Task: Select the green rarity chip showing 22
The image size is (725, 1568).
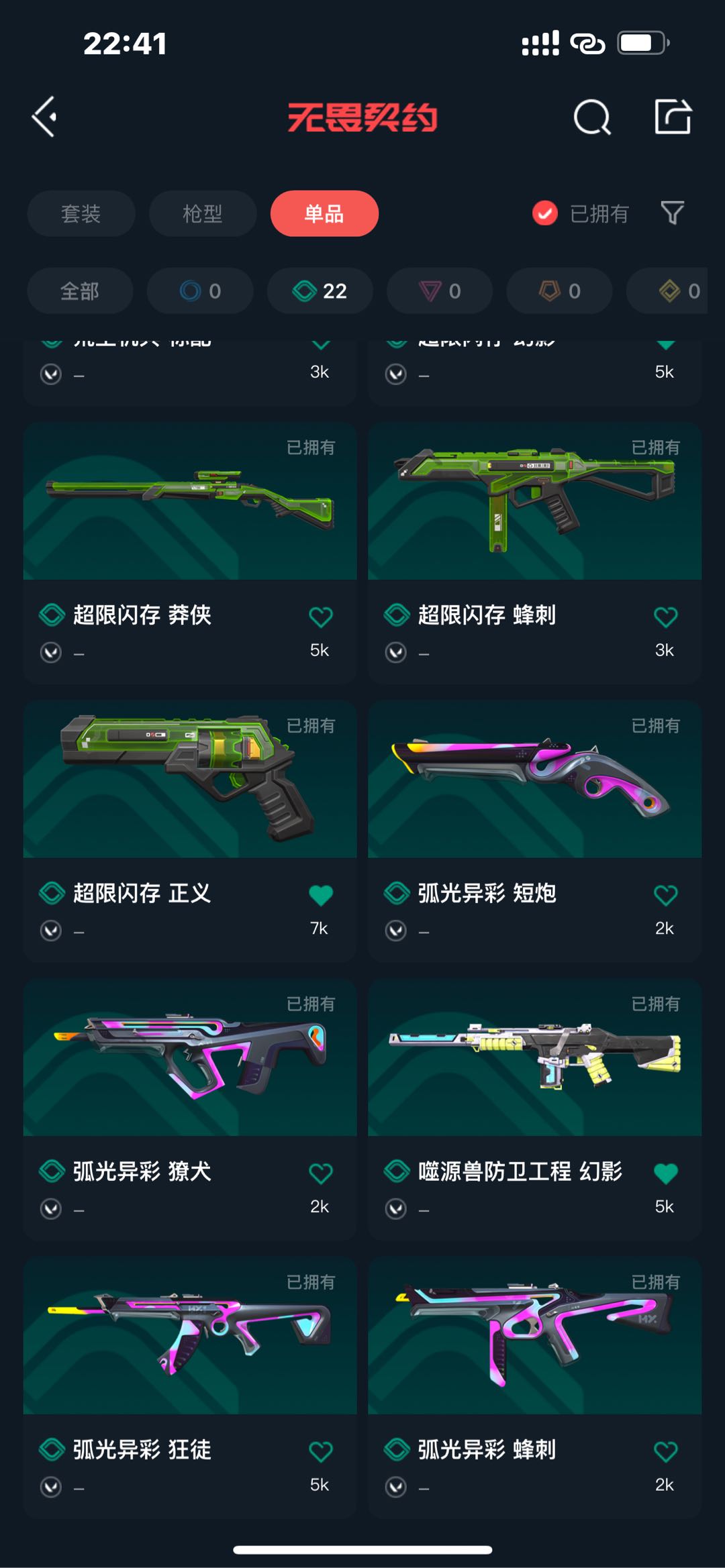Action: (320, 291)
